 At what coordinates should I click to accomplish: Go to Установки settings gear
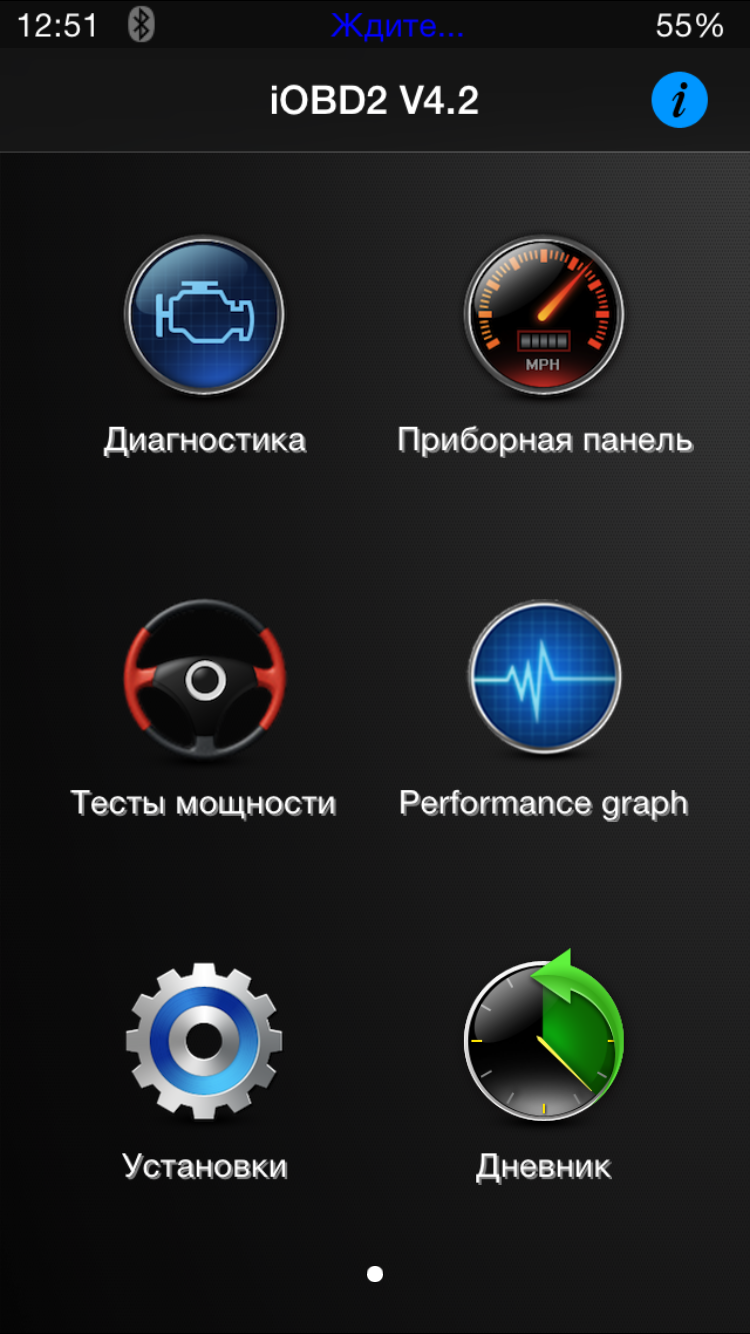click(x=204, y=1042)
